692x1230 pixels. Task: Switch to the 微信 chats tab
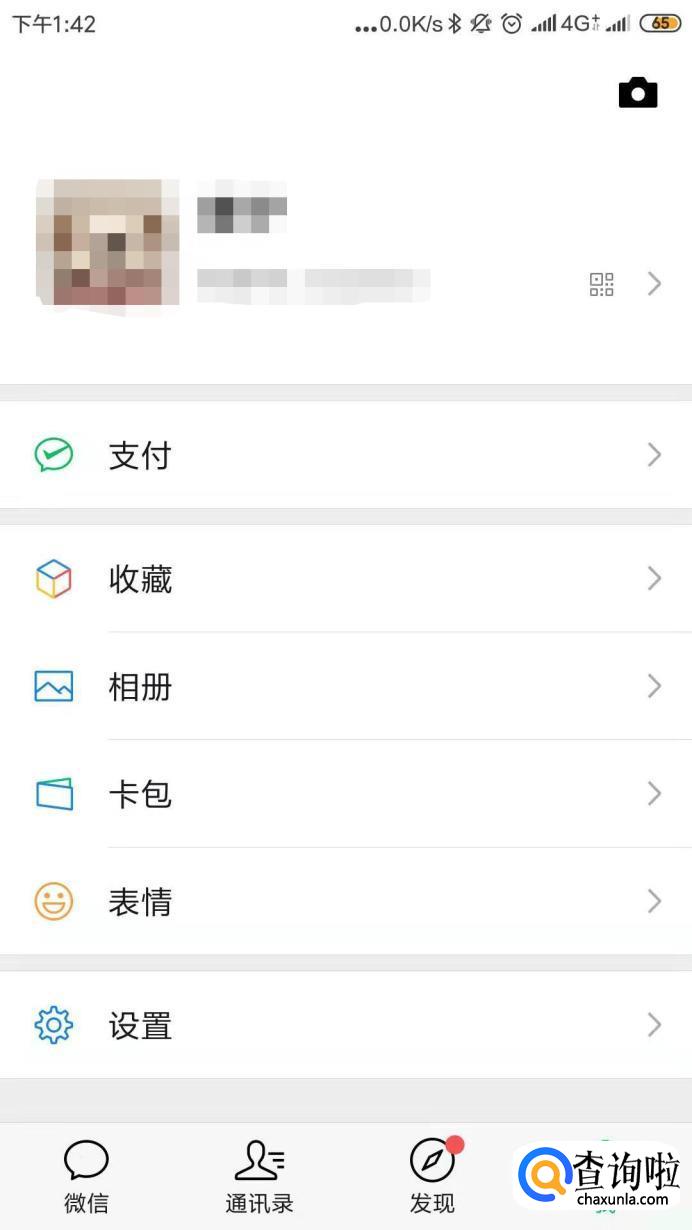click(x=86, y=1177)
